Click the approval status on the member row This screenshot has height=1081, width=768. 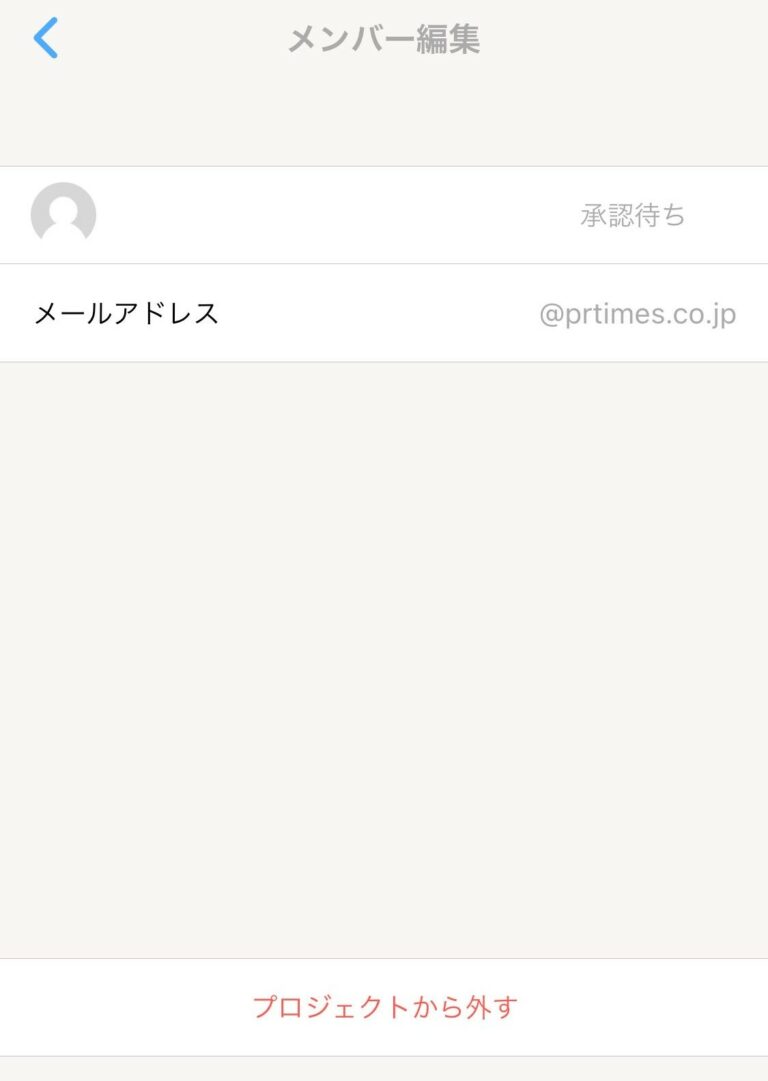pos(631,214)
